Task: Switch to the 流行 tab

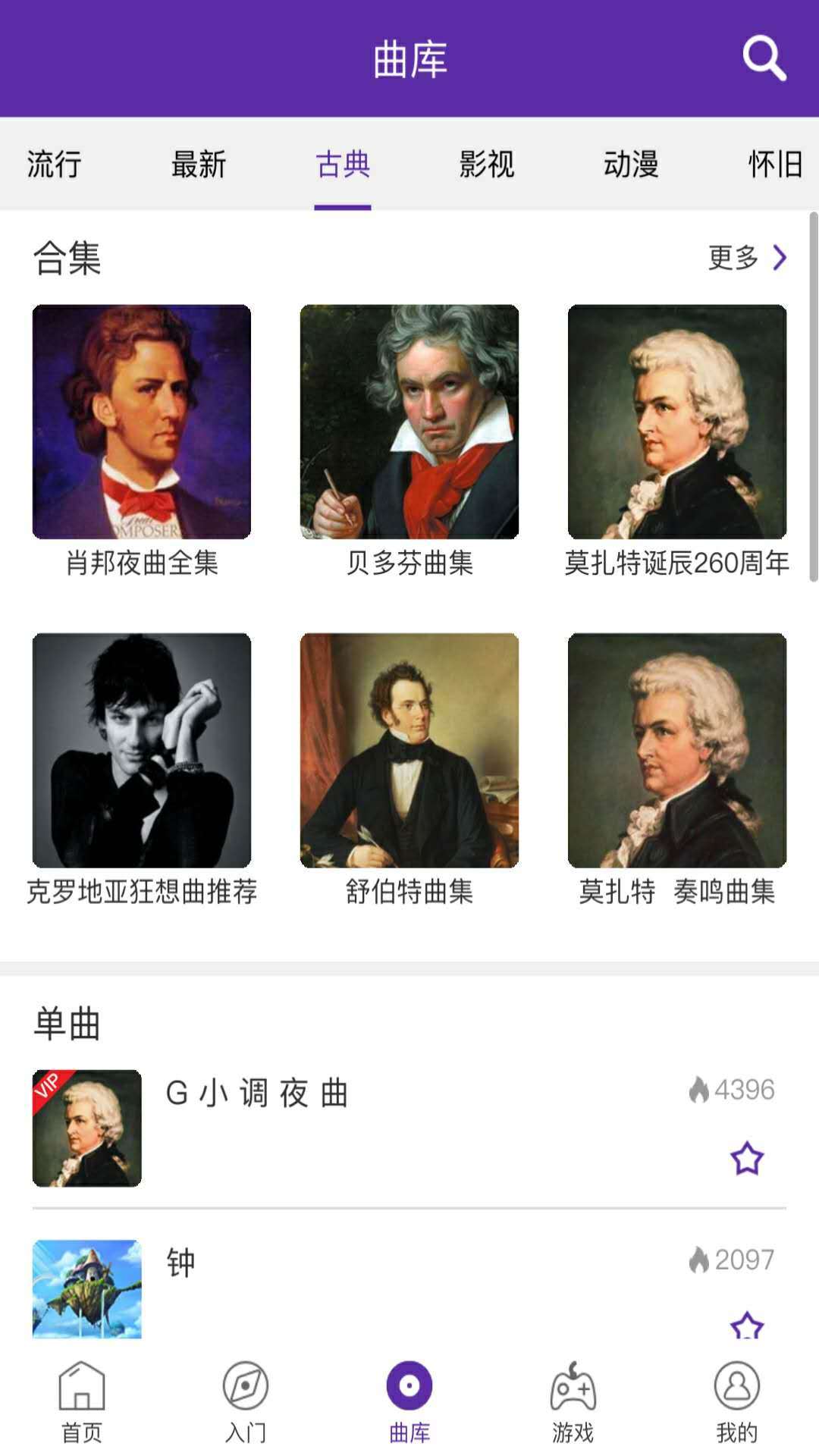Action: coord(54,164)
